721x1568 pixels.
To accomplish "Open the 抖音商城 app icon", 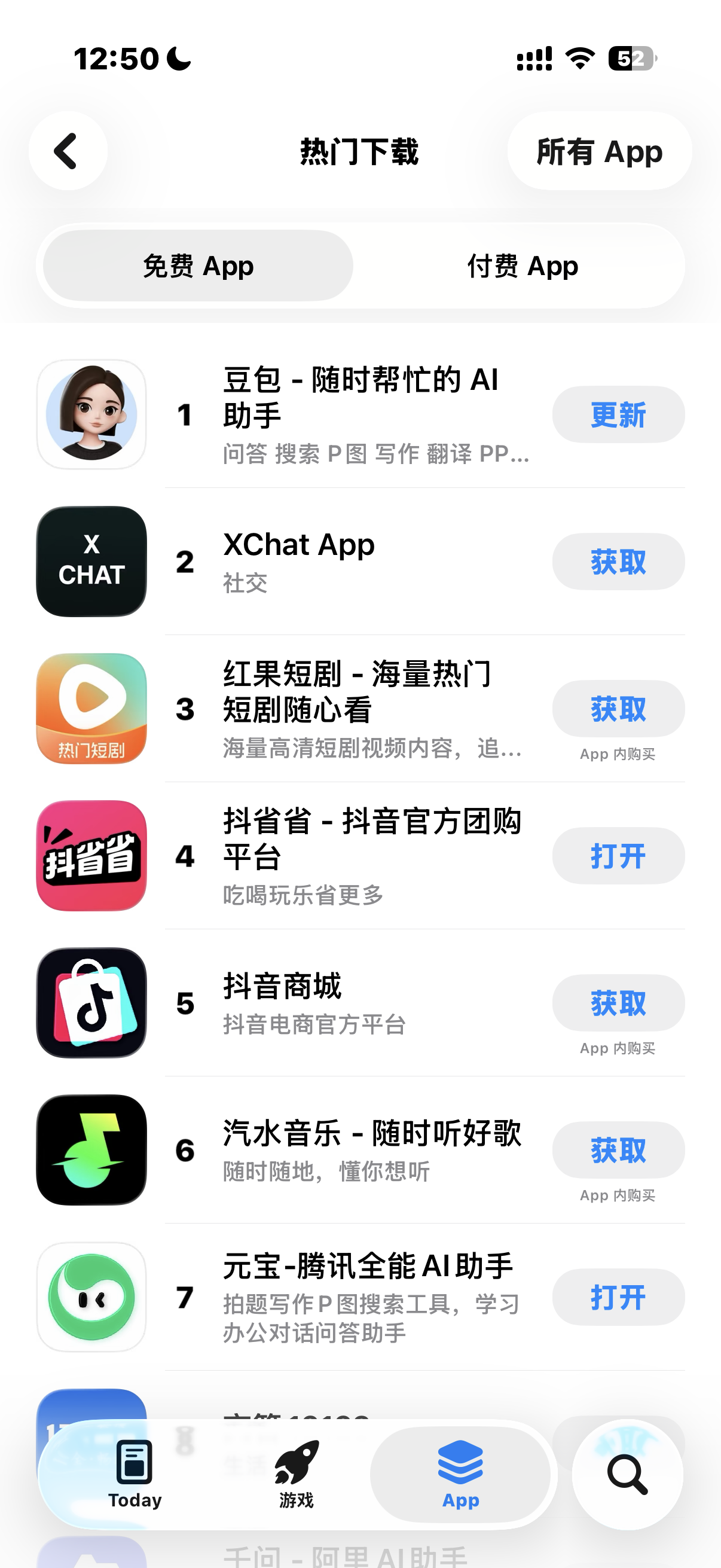I will (91, 1003).
